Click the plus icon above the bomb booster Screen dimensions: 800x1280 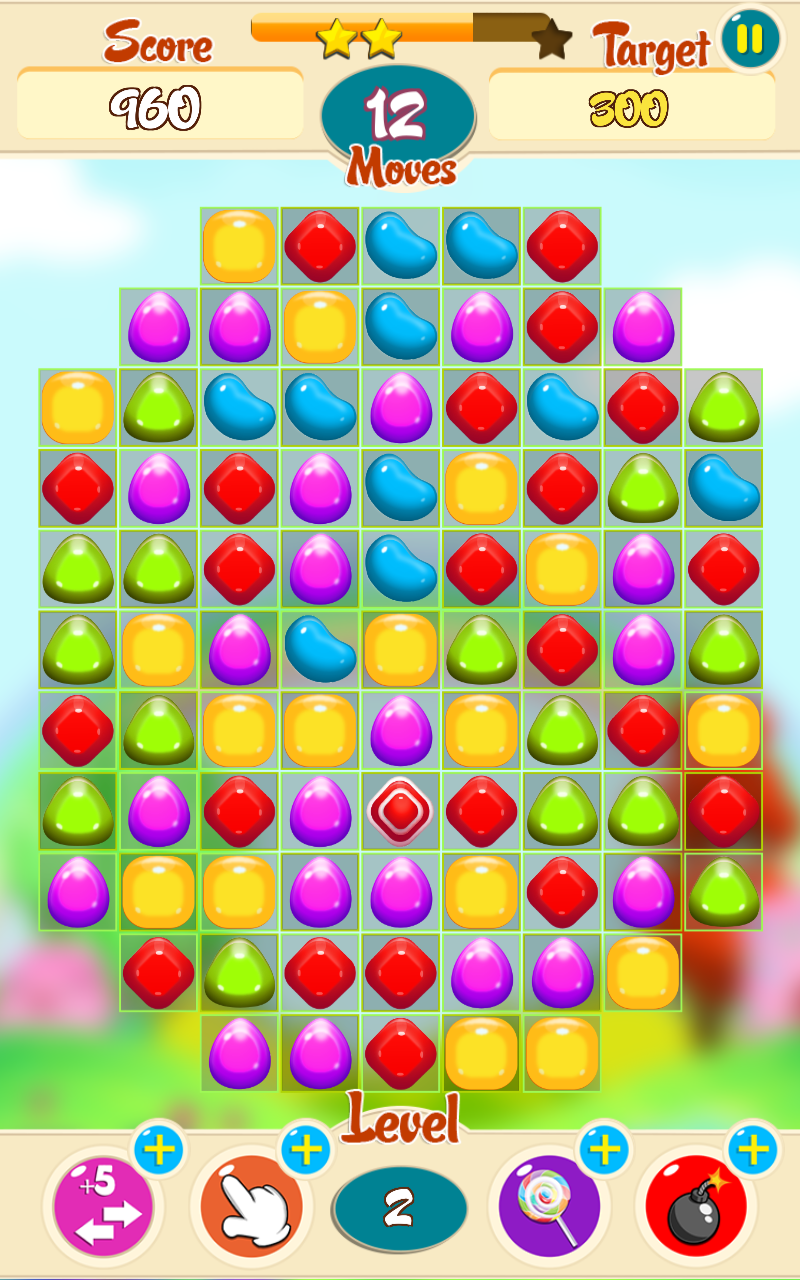751,1150
